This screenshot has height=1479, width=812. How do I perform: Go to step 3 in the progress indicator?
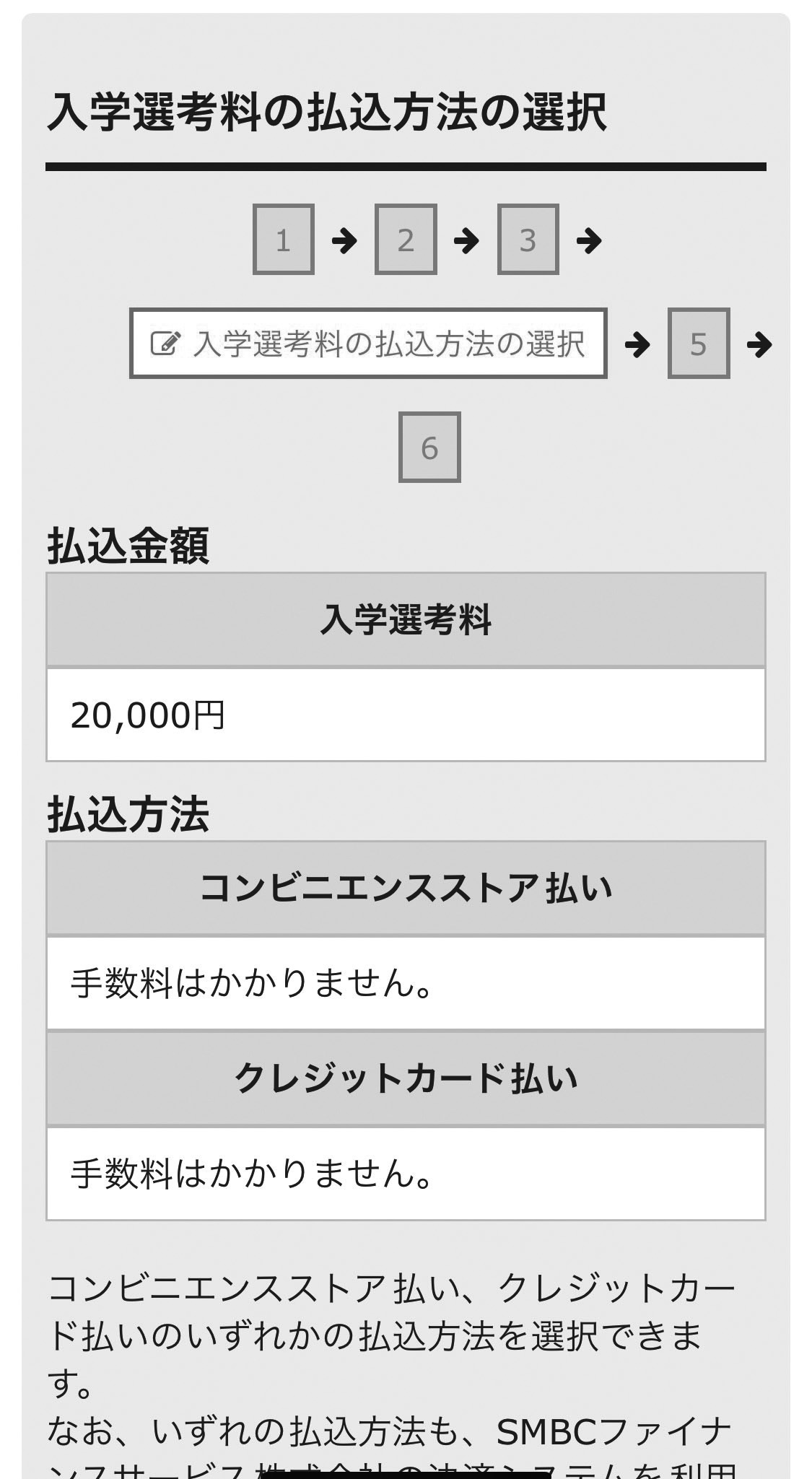point(528,240)
